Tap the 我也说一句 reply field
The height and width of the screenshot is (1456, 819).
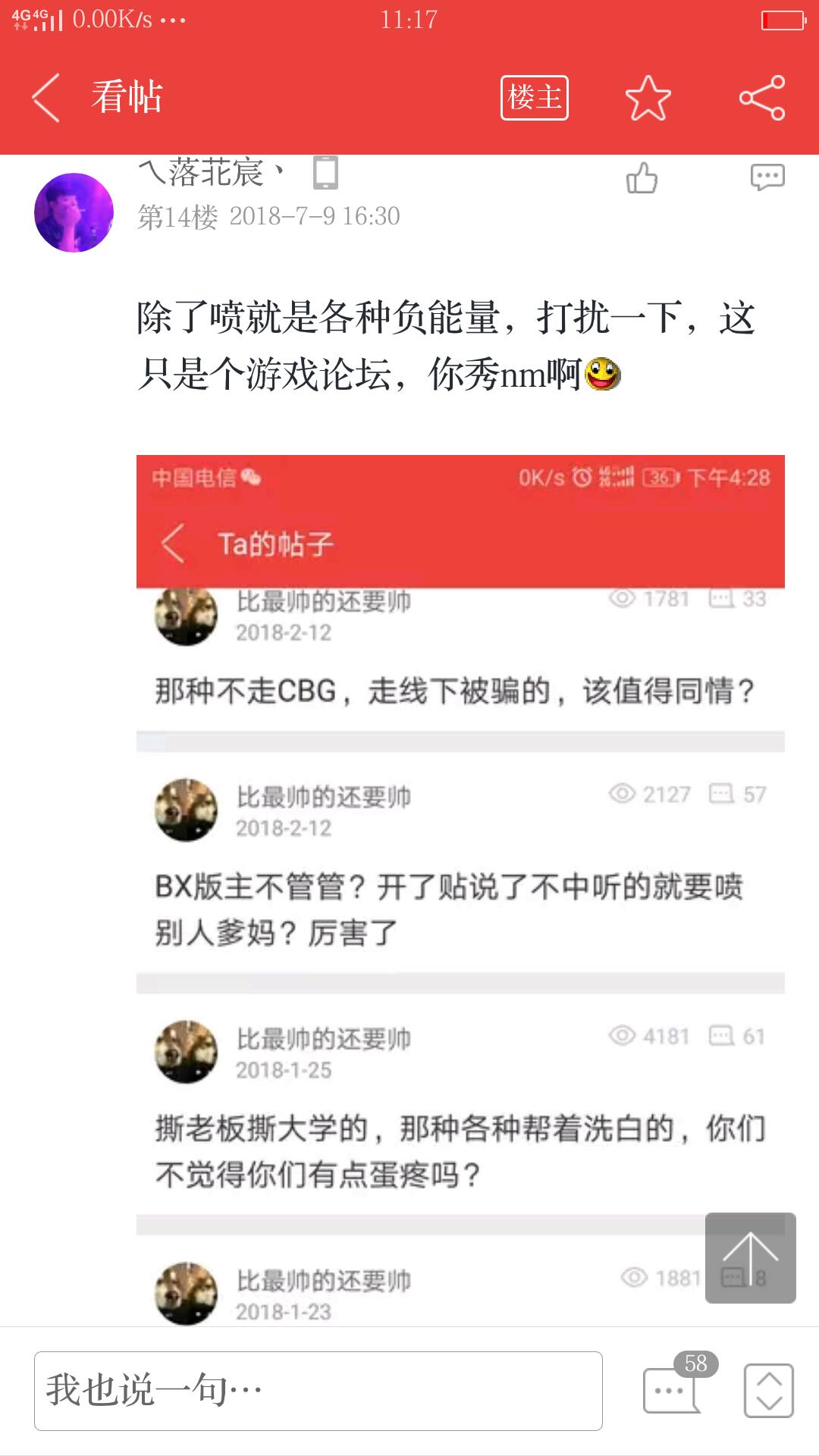point(318,1391)
